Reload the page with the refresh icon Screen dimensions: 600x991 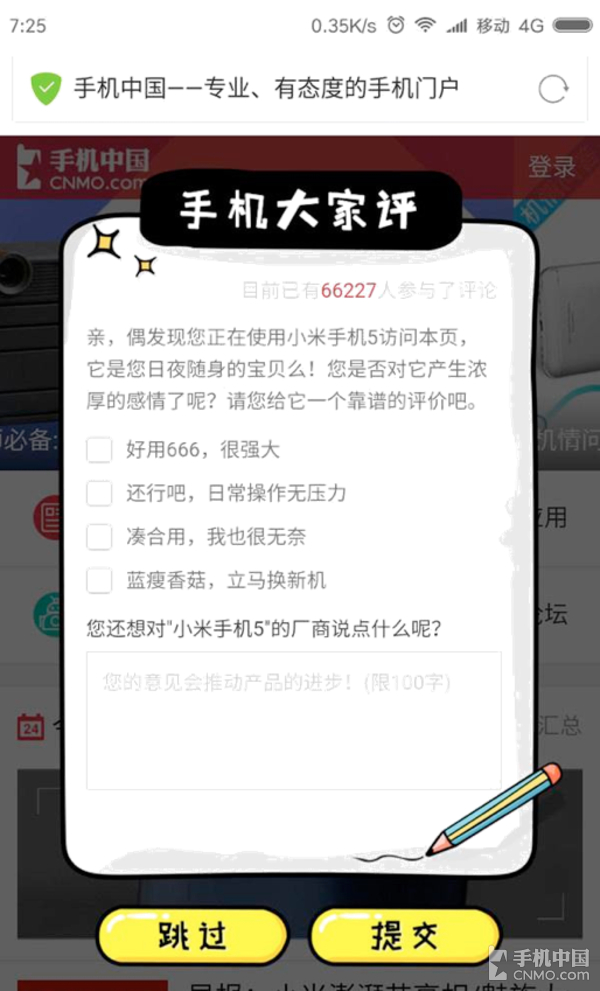tap(553, 88)
